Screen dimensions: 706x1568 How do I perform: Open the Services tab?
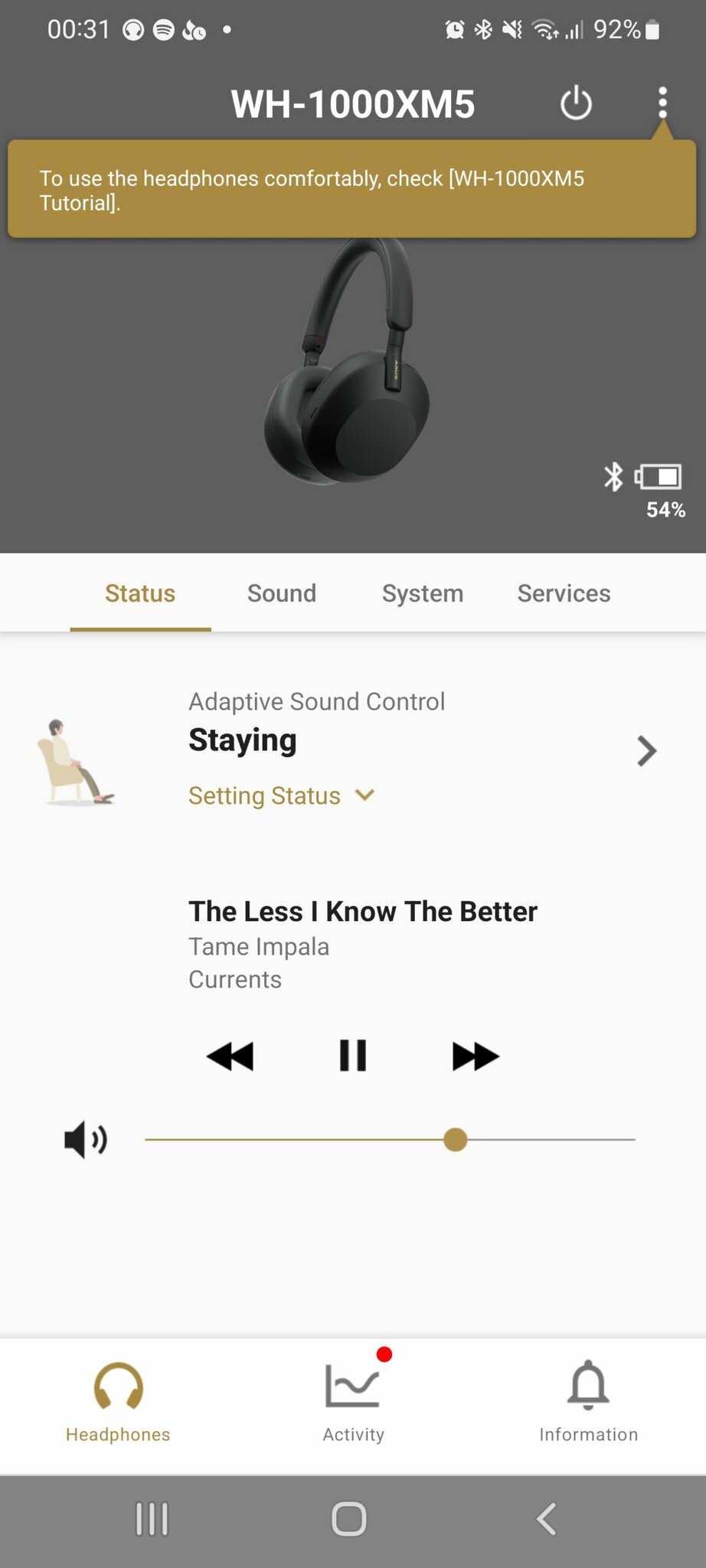(x=564, y=593)
